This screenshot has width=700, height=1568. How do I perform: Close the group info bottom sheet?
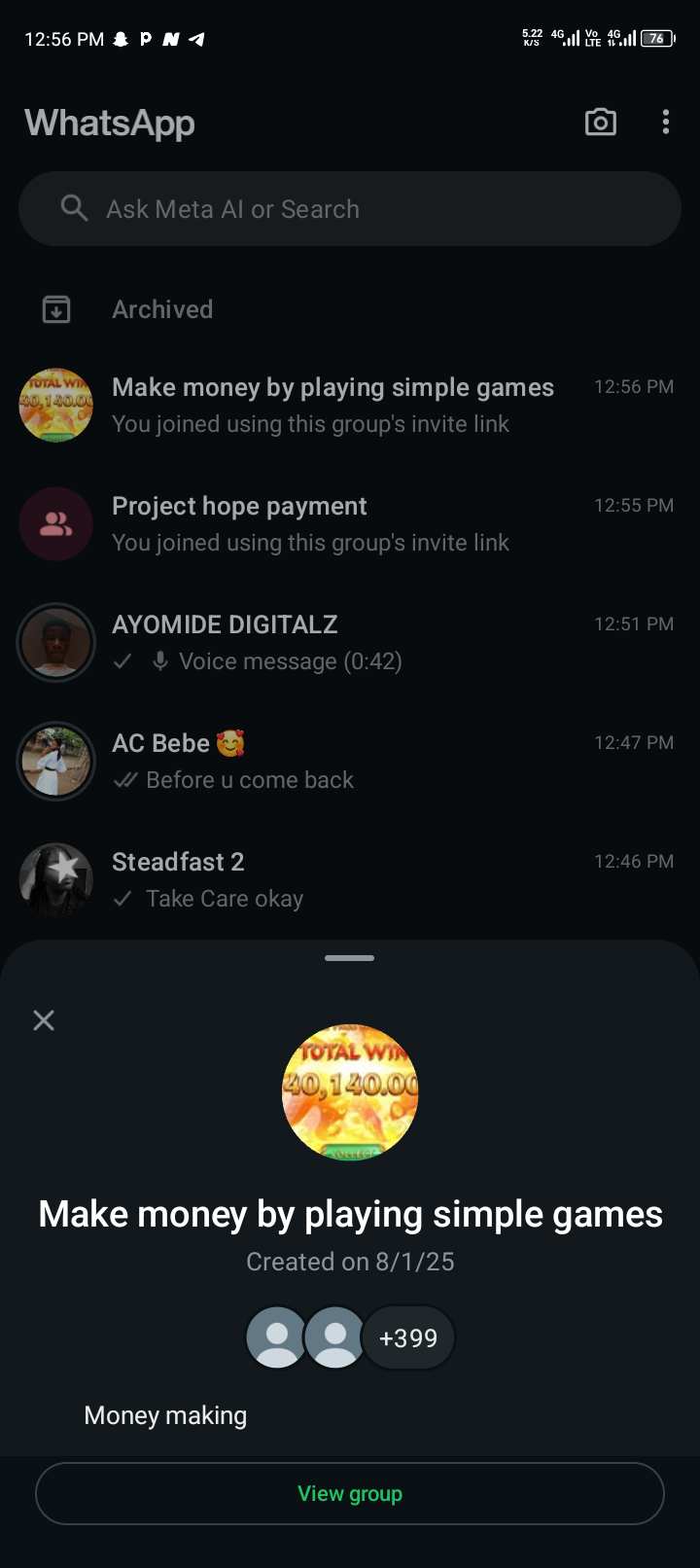pyautogui.click(x=44, y=1020)
